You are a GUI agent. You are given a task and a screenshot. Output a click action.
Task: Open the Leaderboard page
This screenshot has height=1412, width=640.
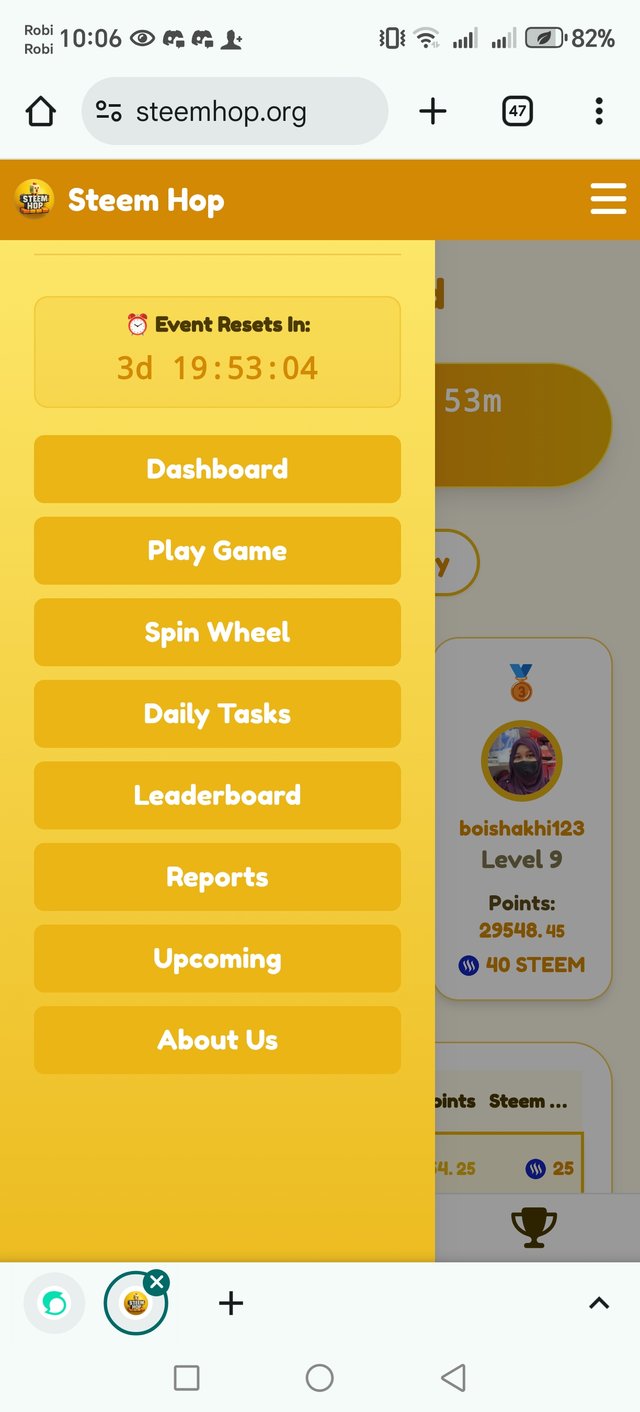(x=217, y=795)
